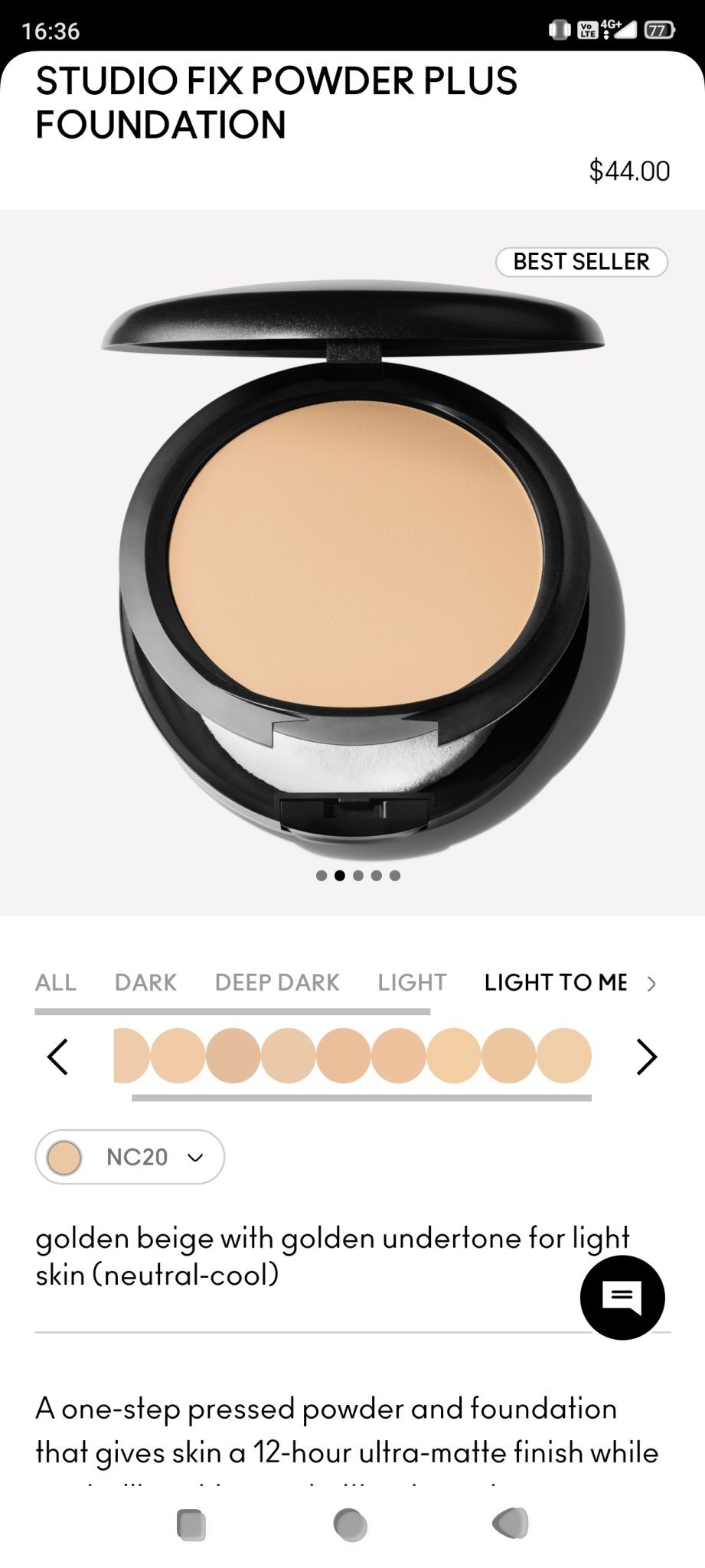Select the LIGHT TO ME shade tab
Viewport: 705px width, 1568px height.
tap(556, 982)
